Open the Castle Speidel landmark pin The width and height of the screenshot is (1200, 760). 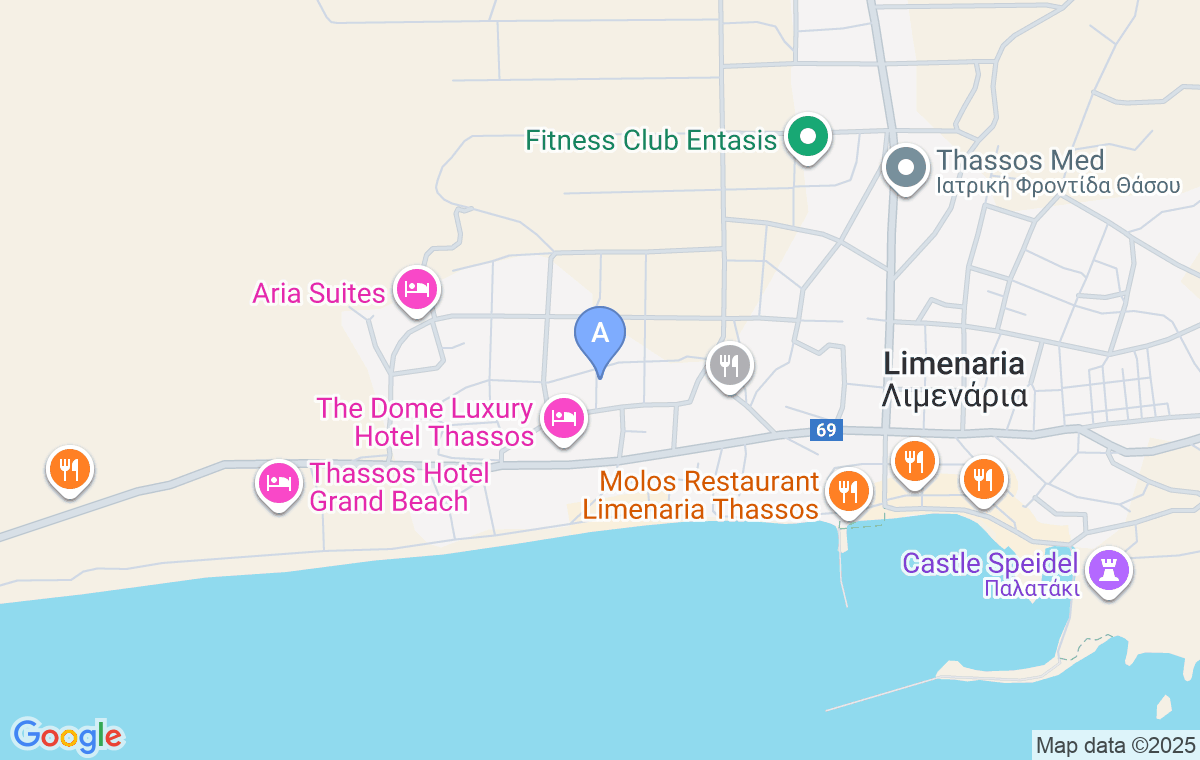[1109, 571]
